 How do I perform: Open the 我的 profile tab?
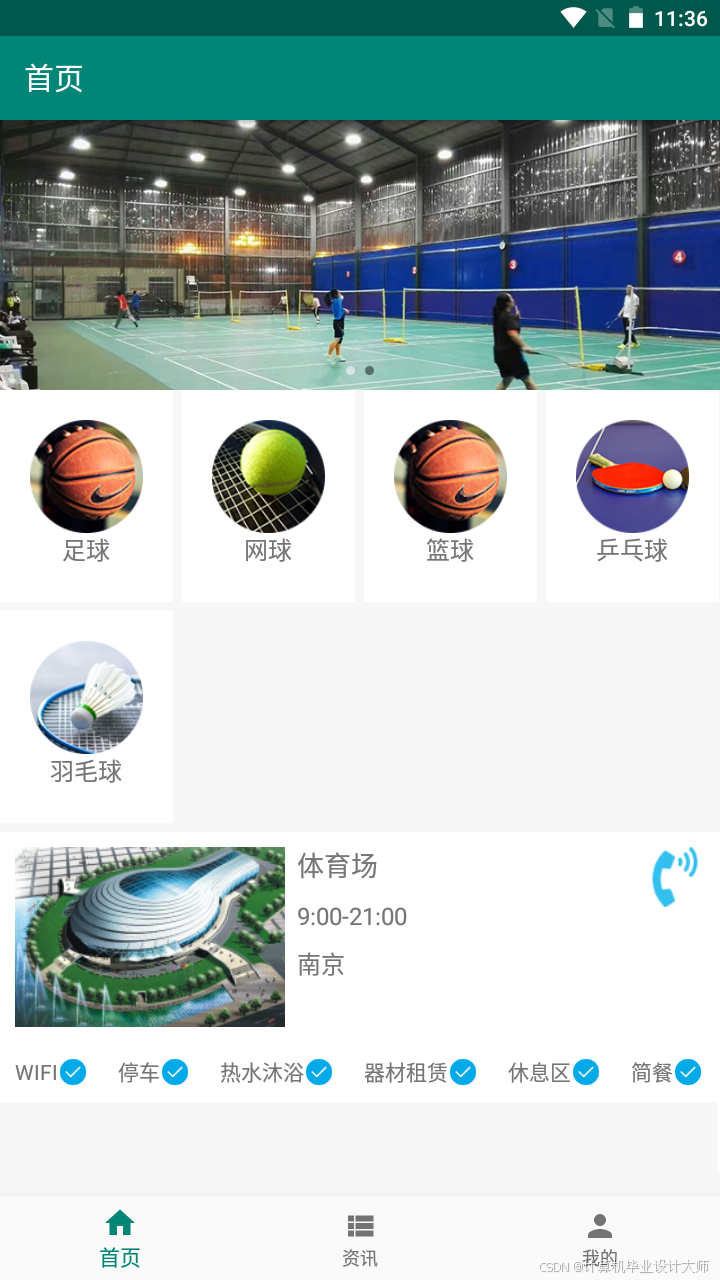coord(600,1239)
